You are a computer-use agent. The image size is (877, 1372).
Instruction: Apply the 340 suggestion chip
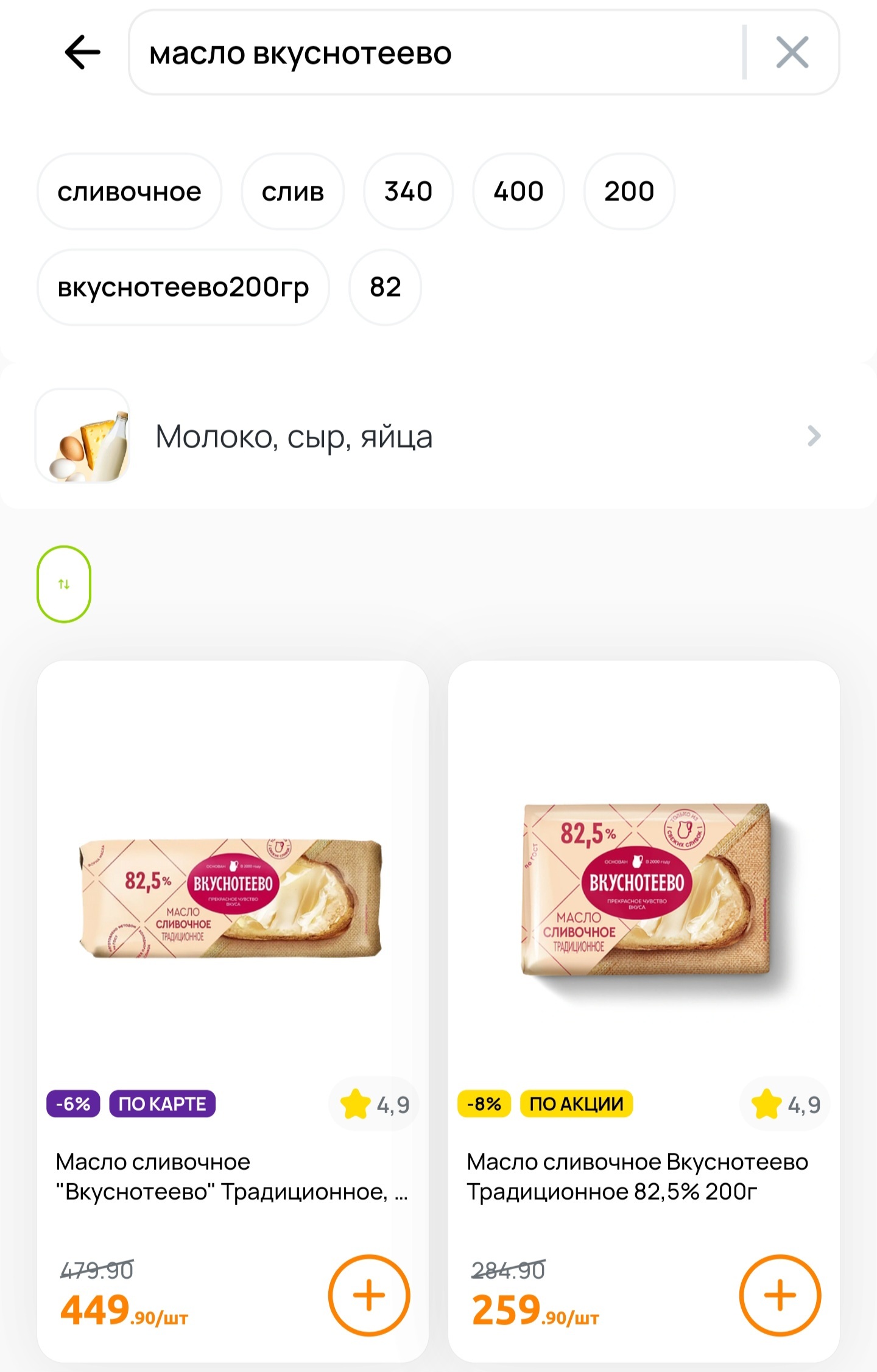click(408, 192)
